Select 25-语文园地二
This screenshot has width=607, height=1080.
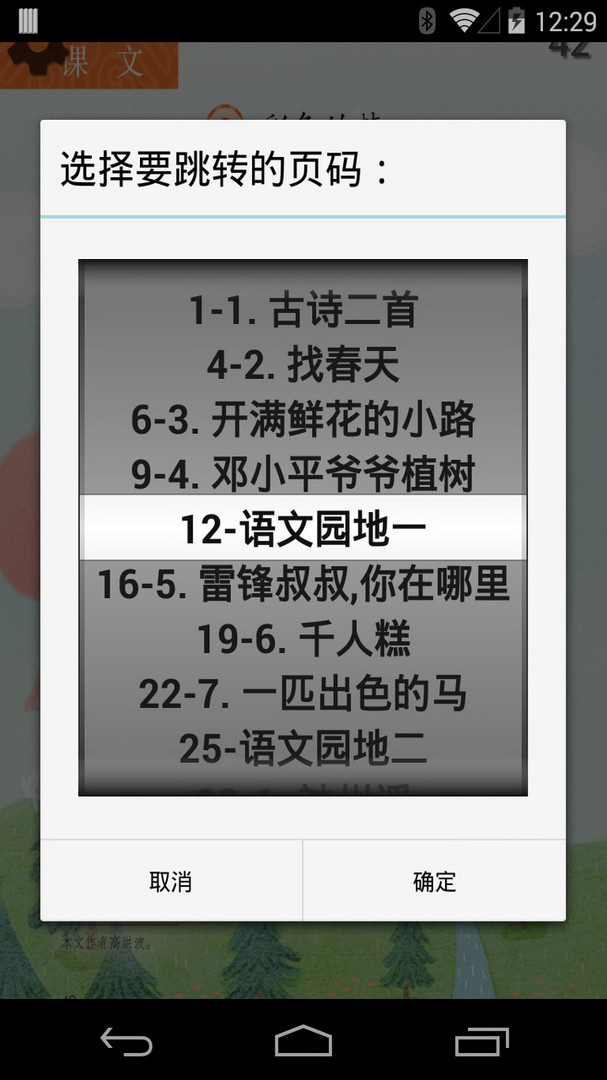click(x=303, y=747)
